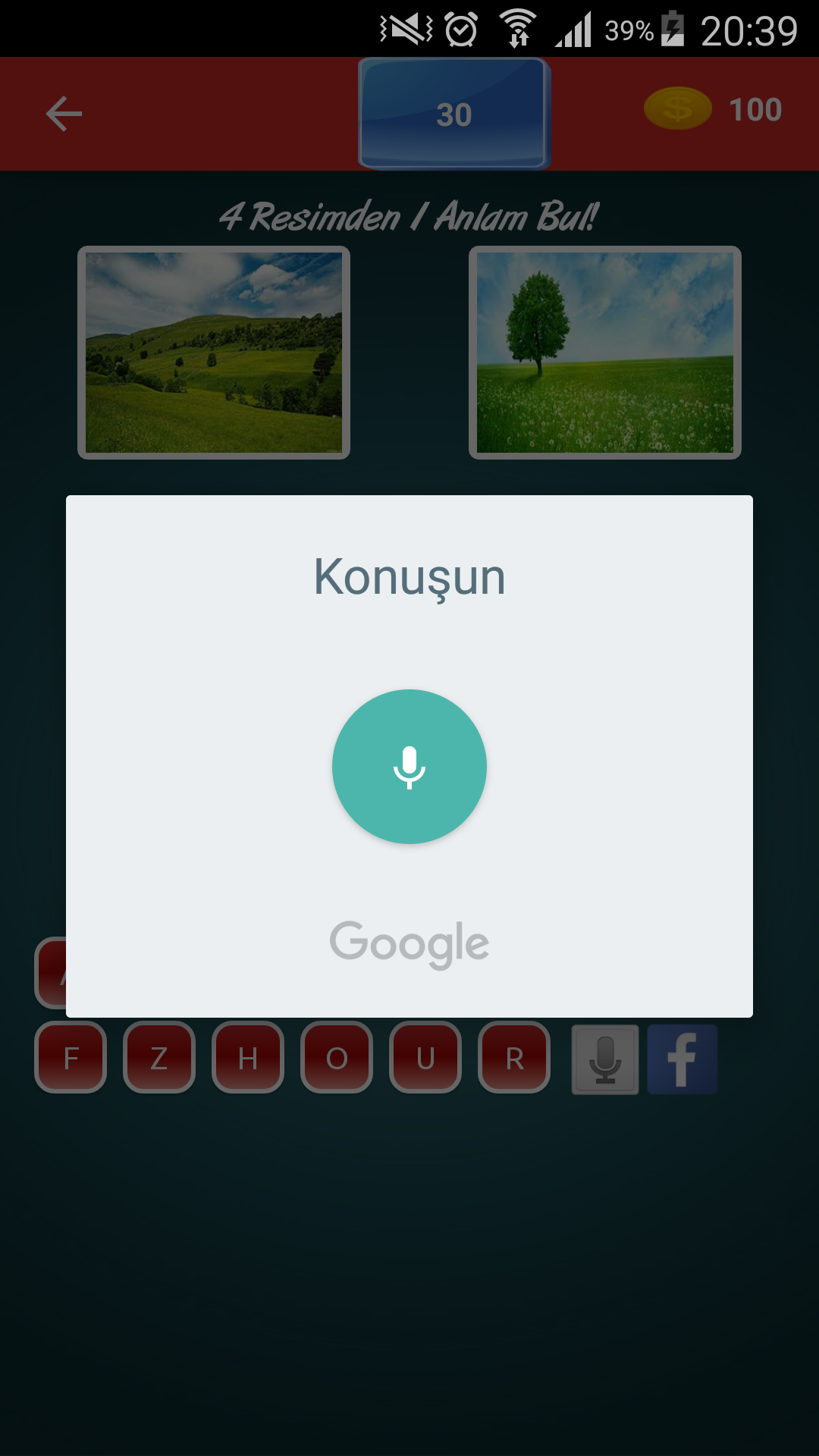Tap the letter O tile
This screenshot has width=819, height=1456.
coord(337,1058)
